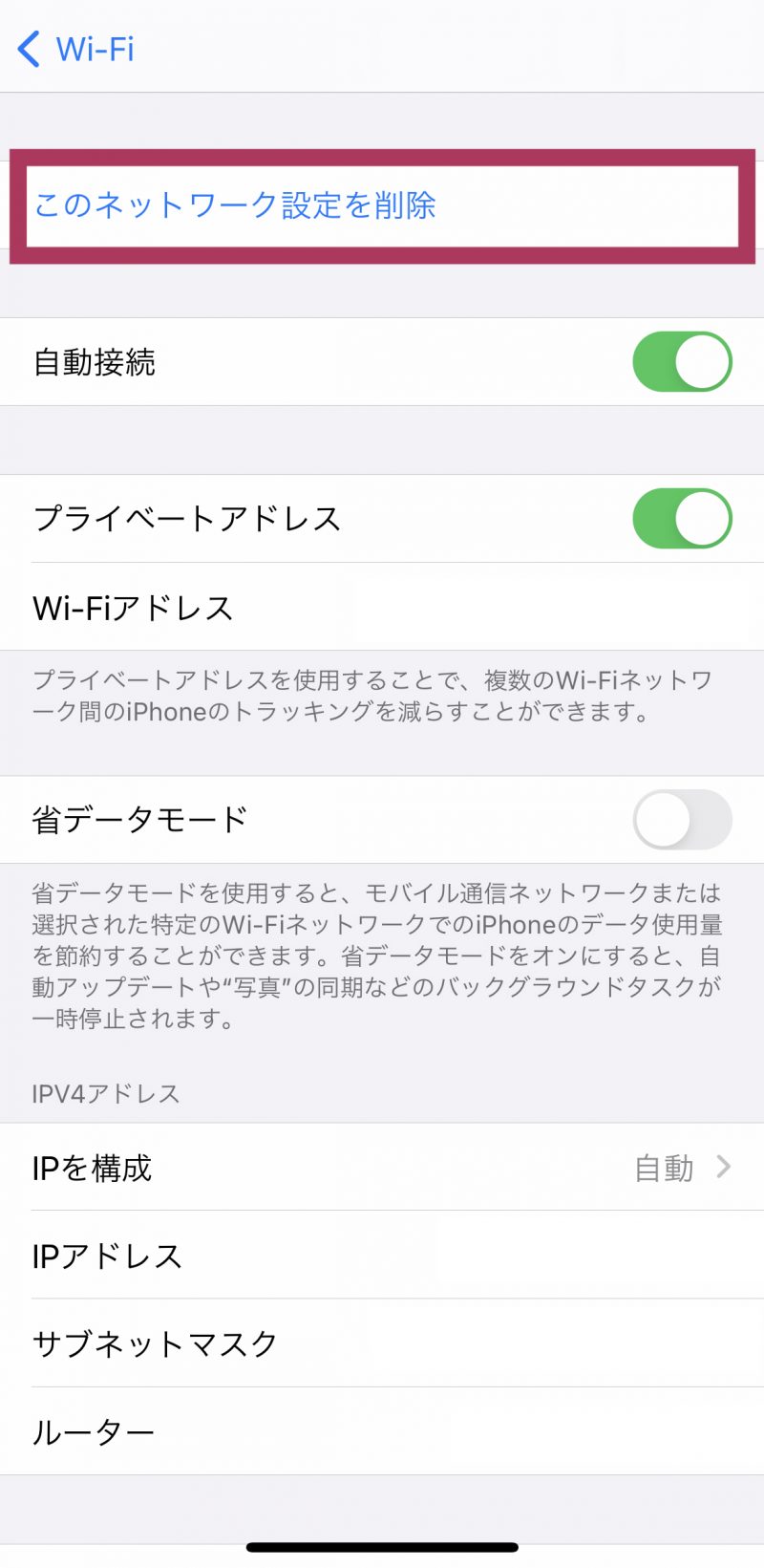Image resolution: width=764 pixels, height=1568 pixels.
Task: Enable the 省データモード toggle
Action: 684,820
